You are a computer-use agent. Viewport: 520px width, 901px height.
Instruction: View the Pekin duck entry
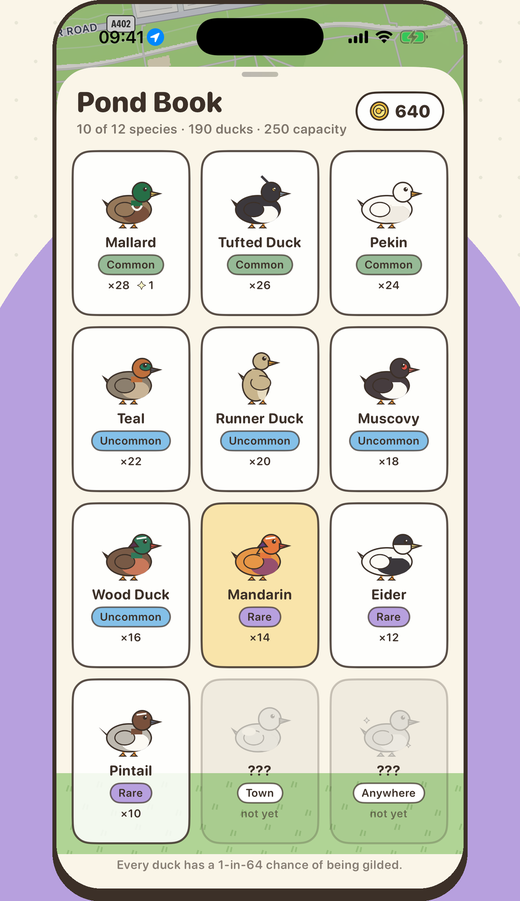coord(389,233)
